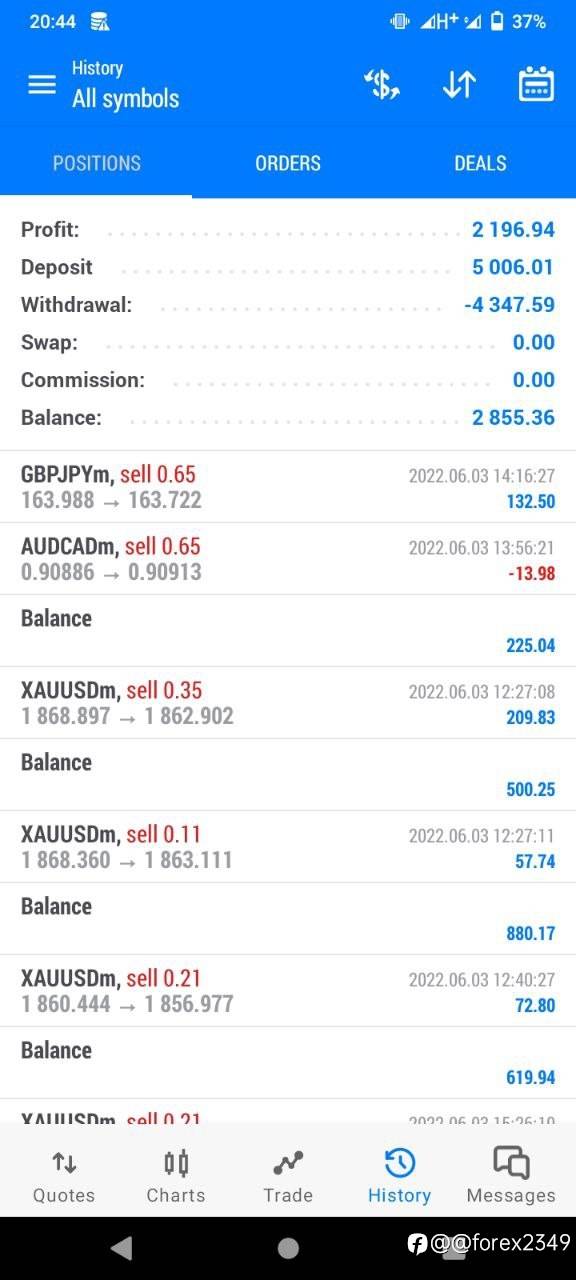Open the GBPJPYm sell 0.65 position
Image resolution: width=576 pixels, height=1280 pixels.
click(x=288, y=487)
